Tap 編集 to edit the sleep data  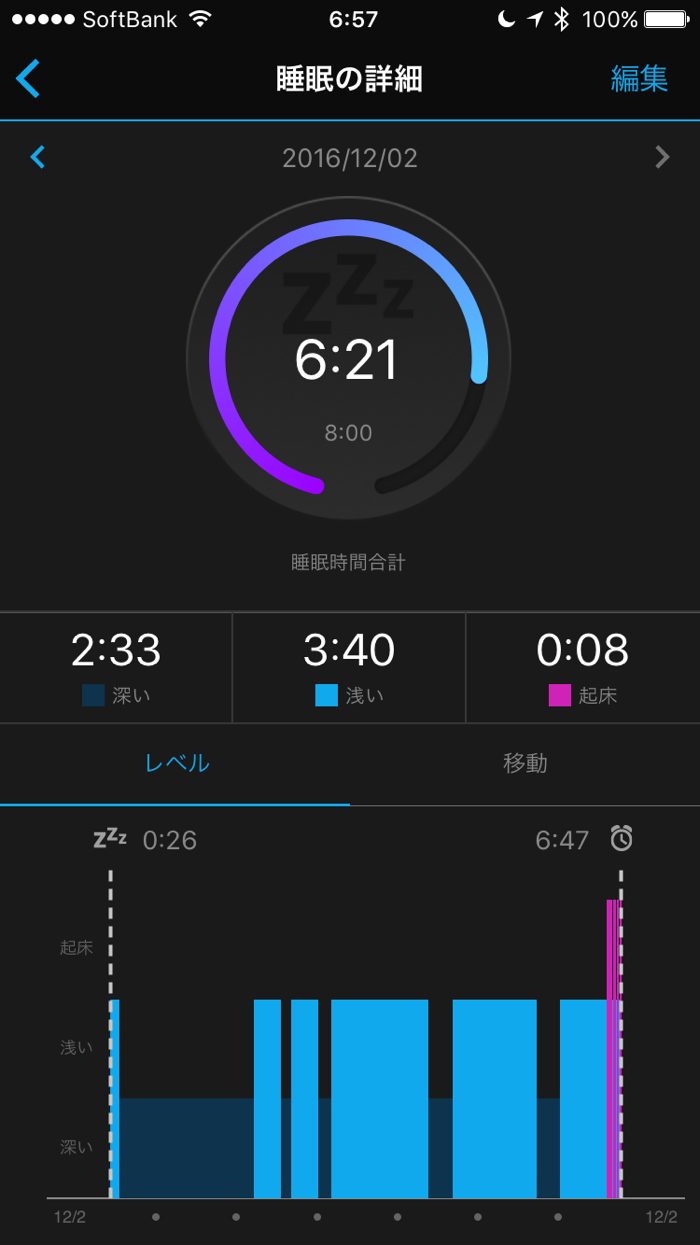(x=639, y=79)
